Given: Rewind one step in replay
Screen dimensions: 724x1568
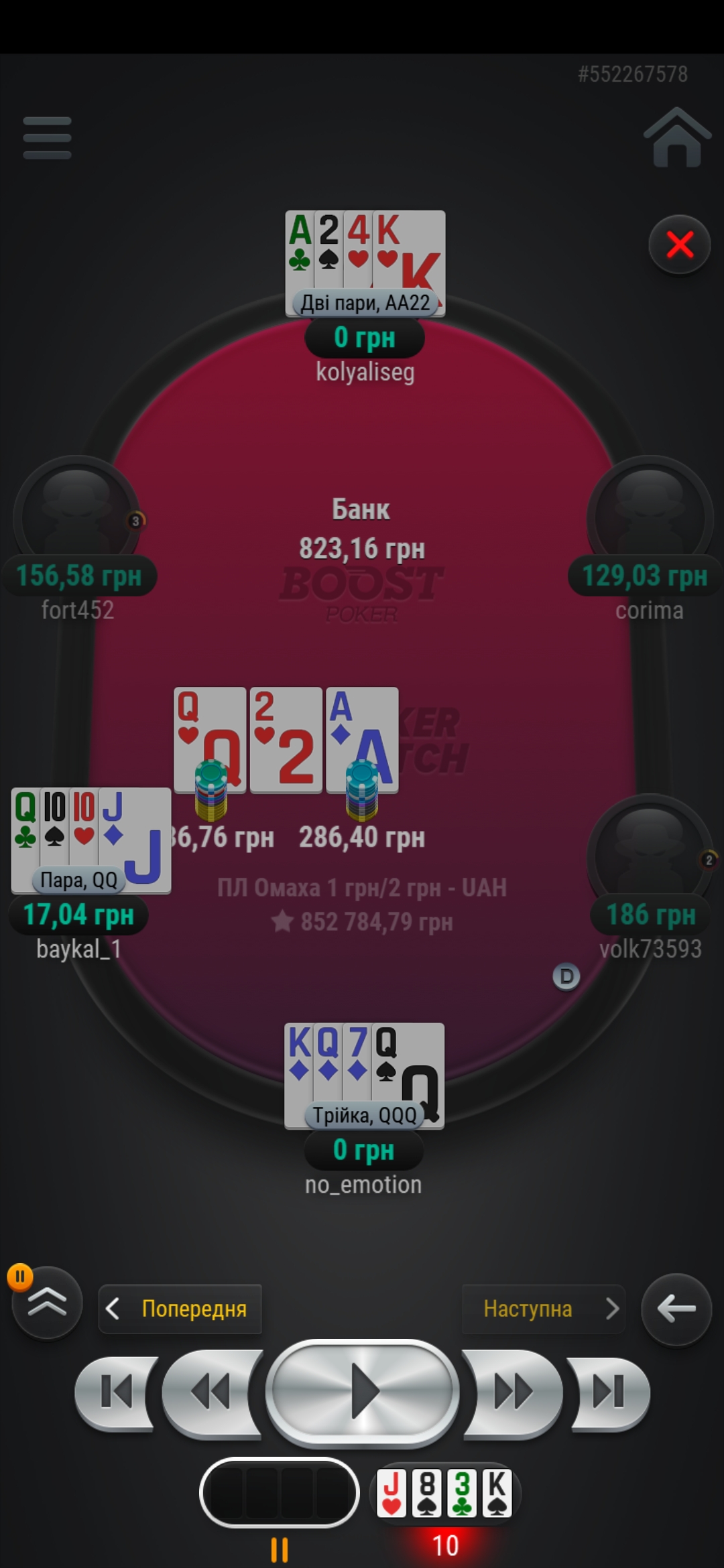Looking at the screenshot, I should click(212, 1392).
